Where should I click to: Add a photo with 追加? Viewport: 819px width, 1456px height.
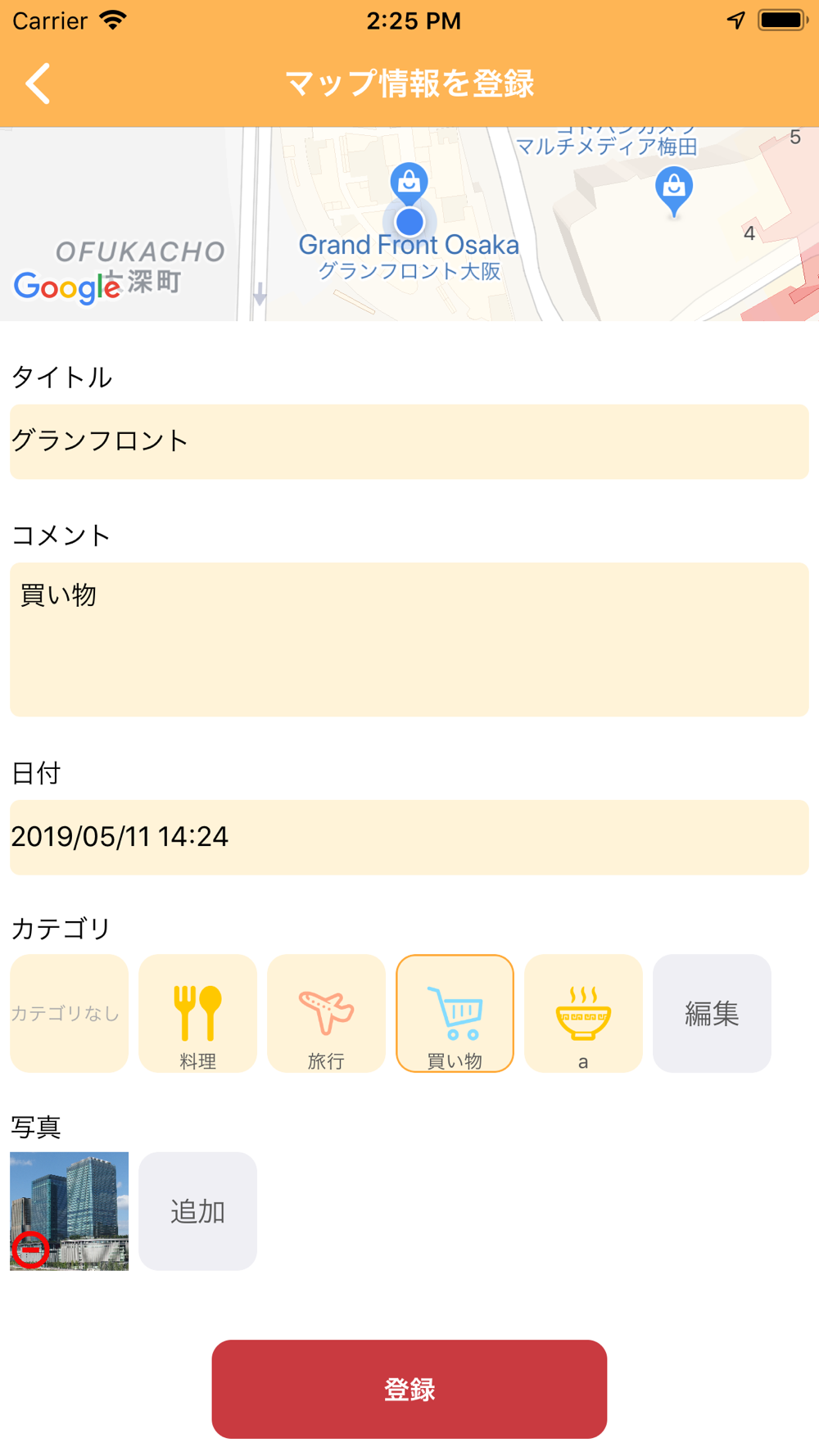pyautogui.click(x=197, y=1211)
